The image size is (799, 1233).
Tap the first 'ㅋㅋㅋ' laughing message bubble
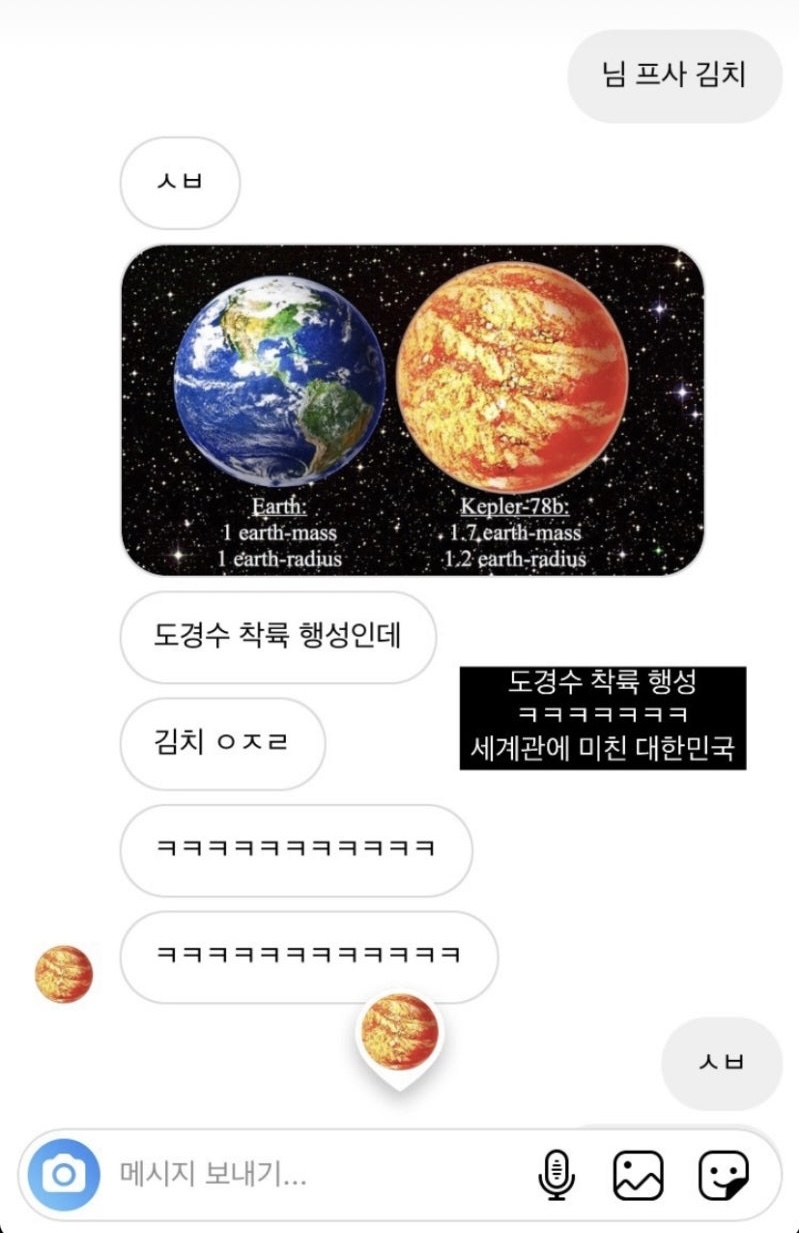[296, 851]
